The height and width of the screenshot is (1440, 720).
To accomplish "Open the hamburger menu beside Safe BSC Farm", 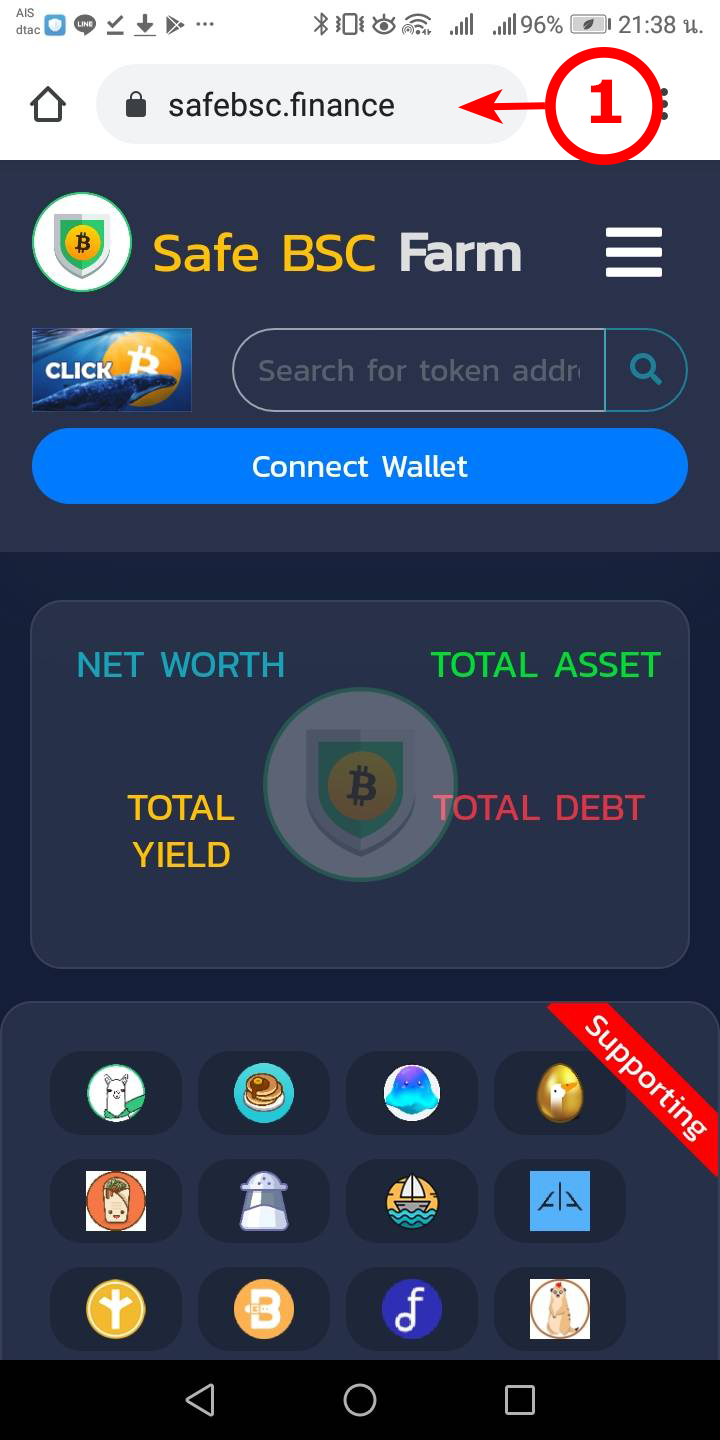I will coord(634,252).
